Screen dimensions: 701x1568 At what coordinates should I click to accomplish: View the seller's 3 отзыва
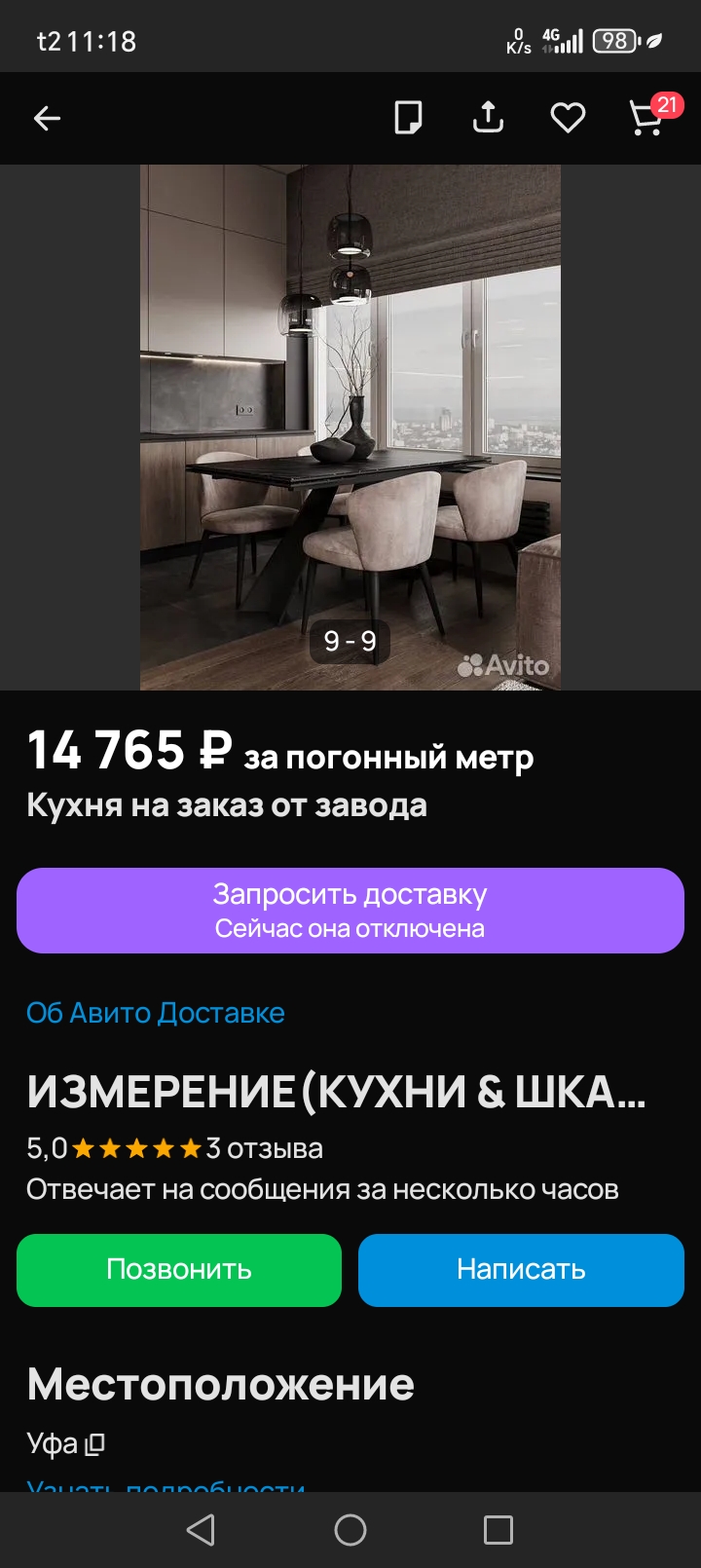(264, 1148)
